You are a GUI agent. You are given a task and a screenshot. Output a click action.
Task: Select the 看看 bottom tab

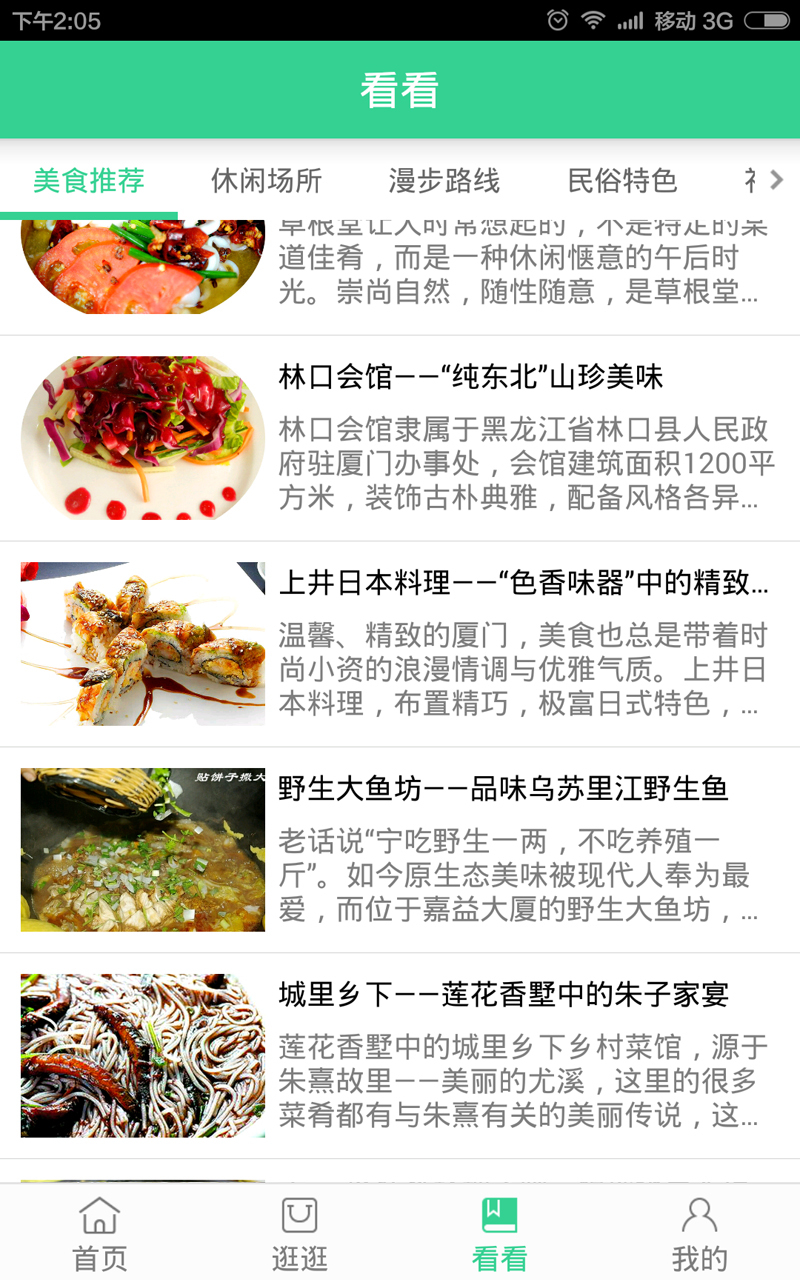(500, 1234)
